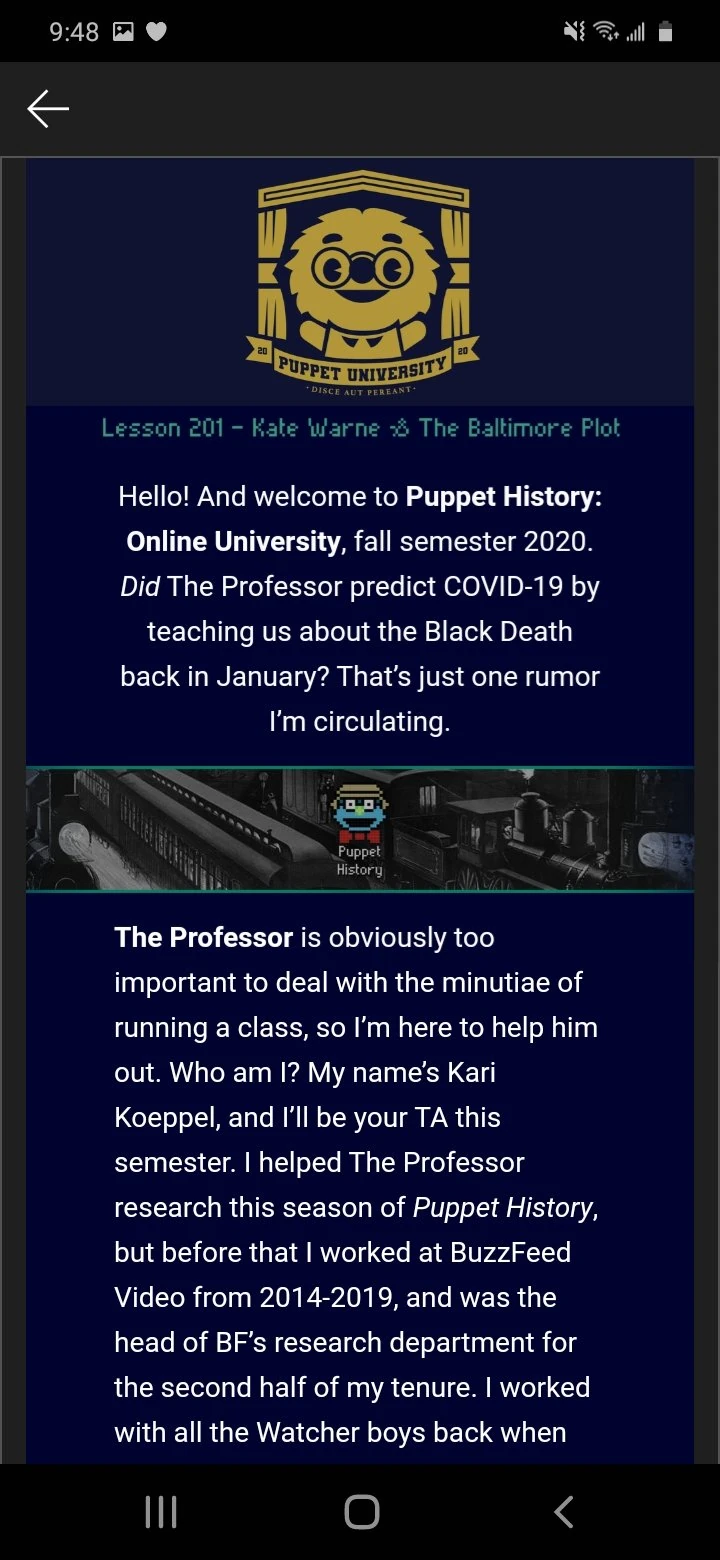Tap the back arrow at top left
Screen dimensions: 720x1560
point(47,108)
